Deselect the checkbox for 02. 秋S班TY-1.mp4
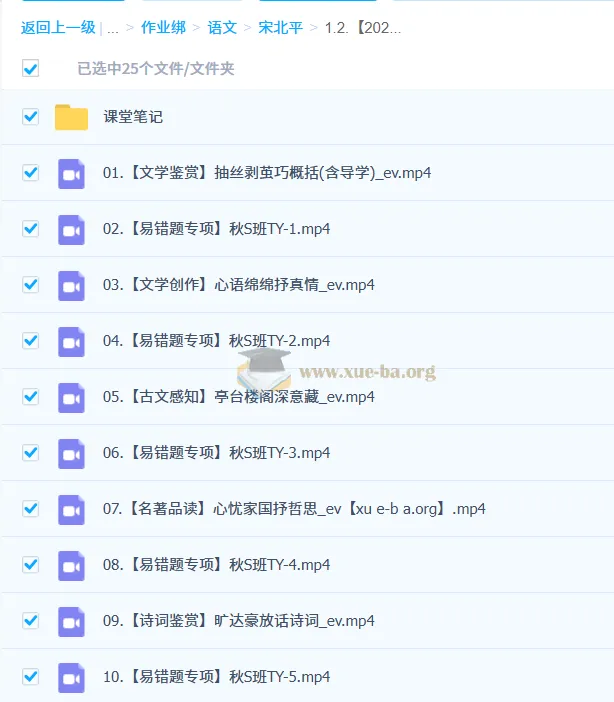Viewport: 614px width, 702px height. click(x=30, y=229)
